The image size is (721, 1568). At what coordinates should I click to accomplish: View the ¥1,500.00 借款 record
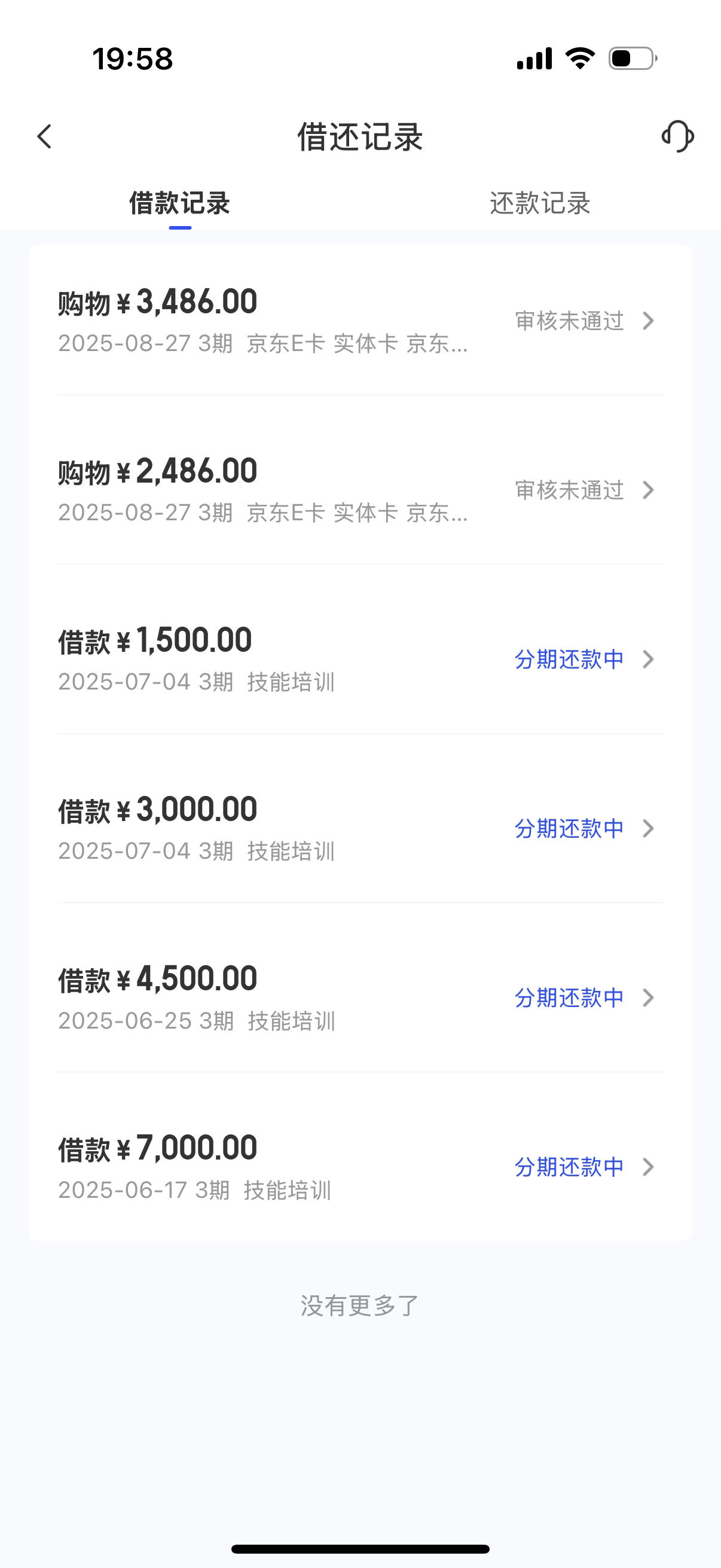tap(360, 659)
